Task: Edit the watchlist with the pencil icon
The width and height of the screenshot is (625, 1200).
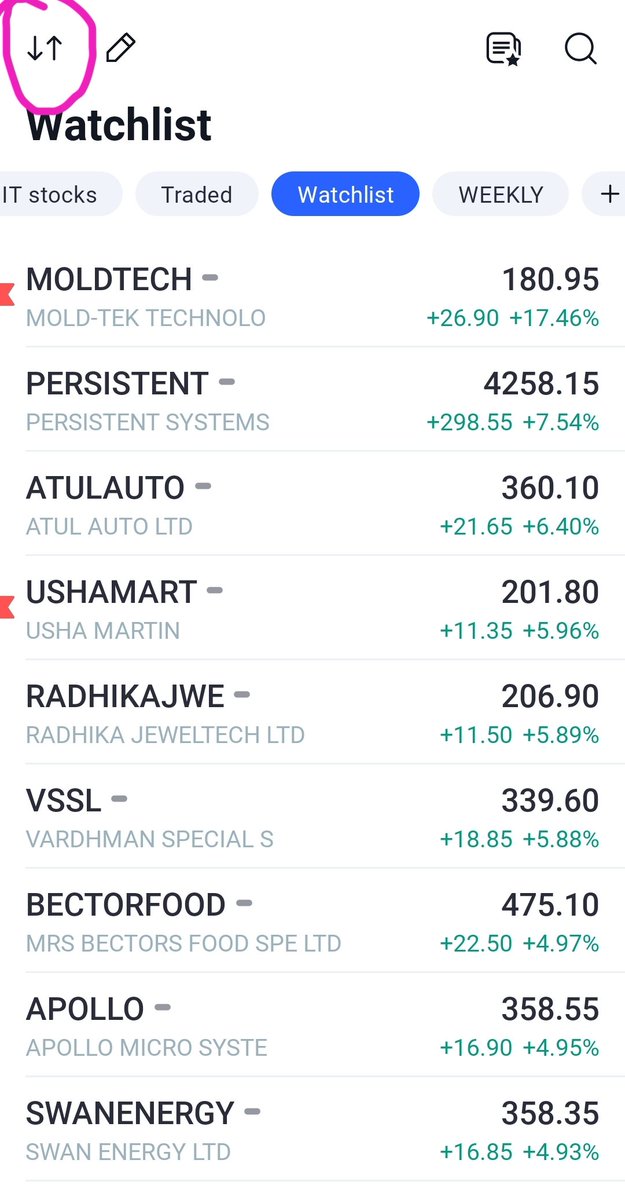Action: point(120,48)
